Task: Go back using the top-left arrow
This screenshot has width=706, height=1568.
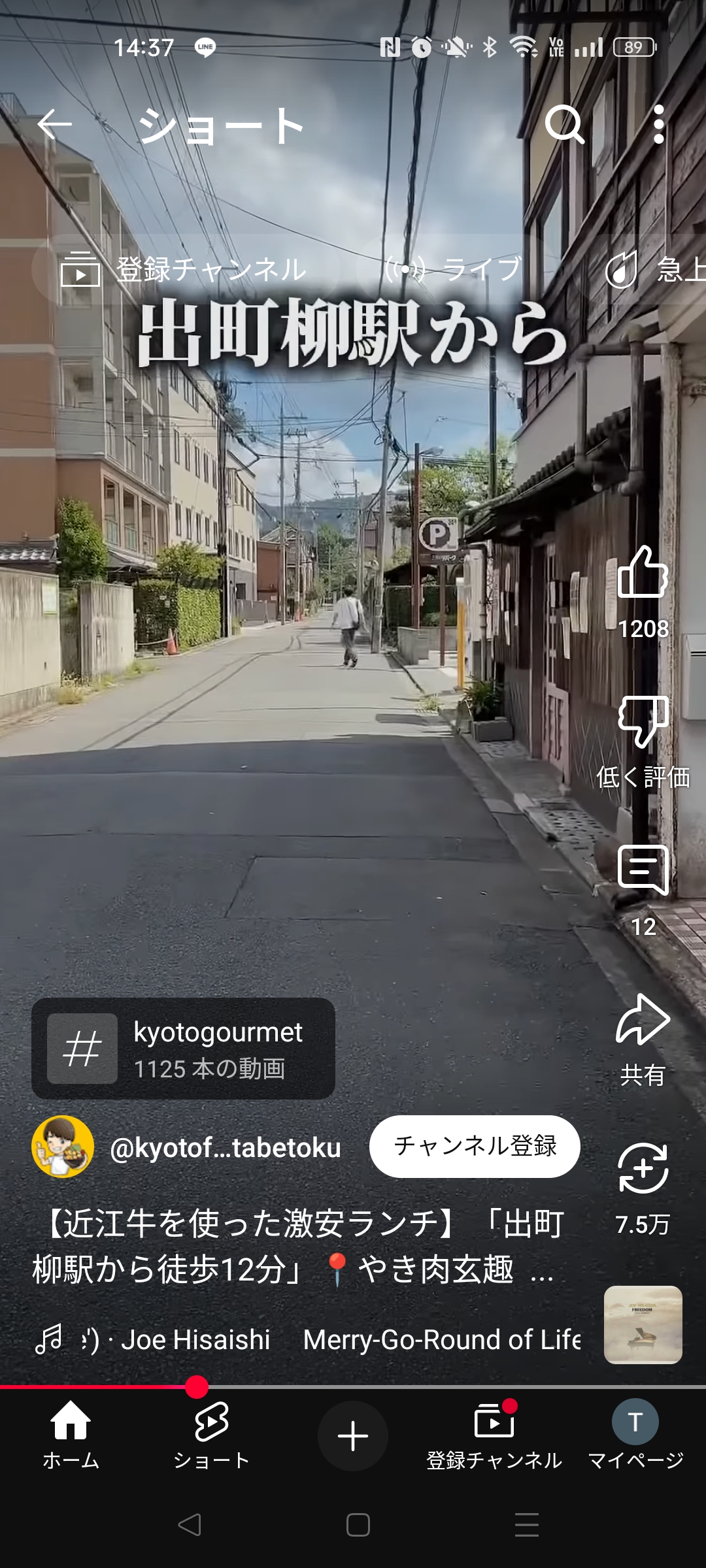Action: (x=54, y=124)
